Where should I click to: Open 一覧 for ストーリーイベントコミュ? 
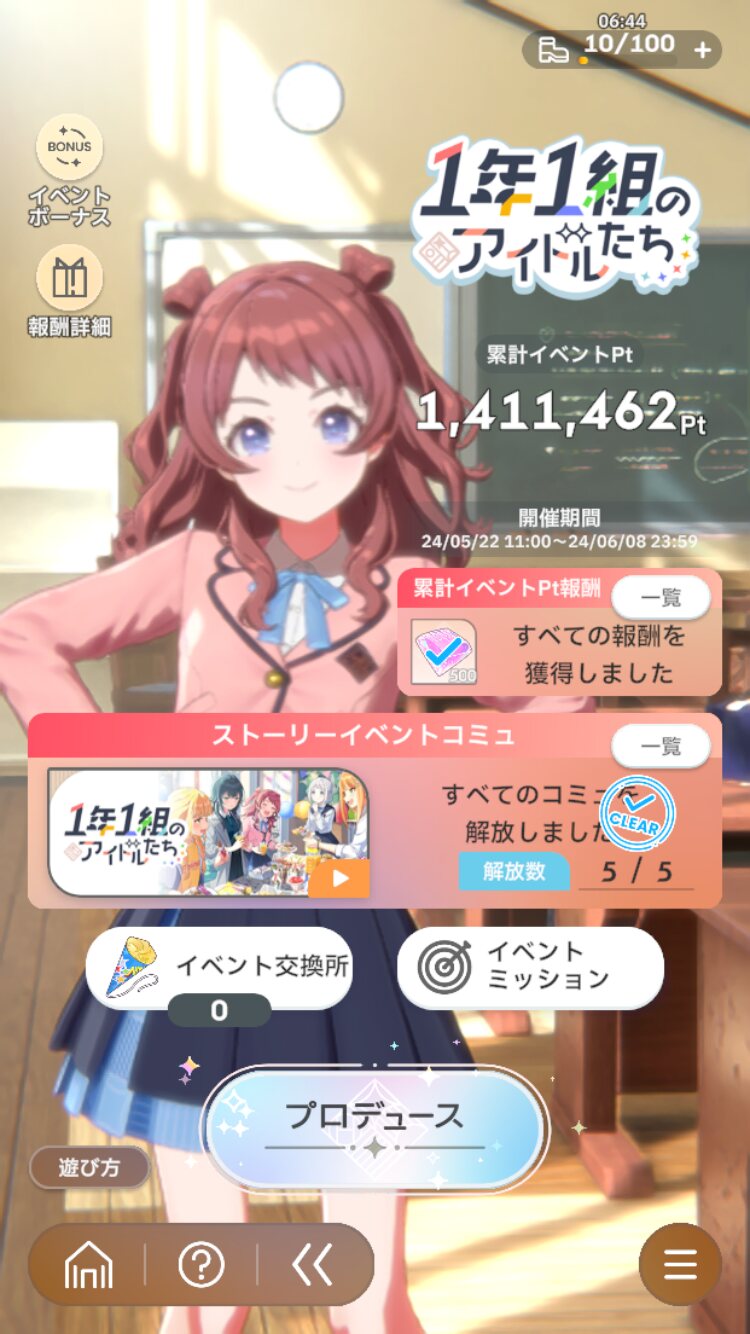coord(660,746)
